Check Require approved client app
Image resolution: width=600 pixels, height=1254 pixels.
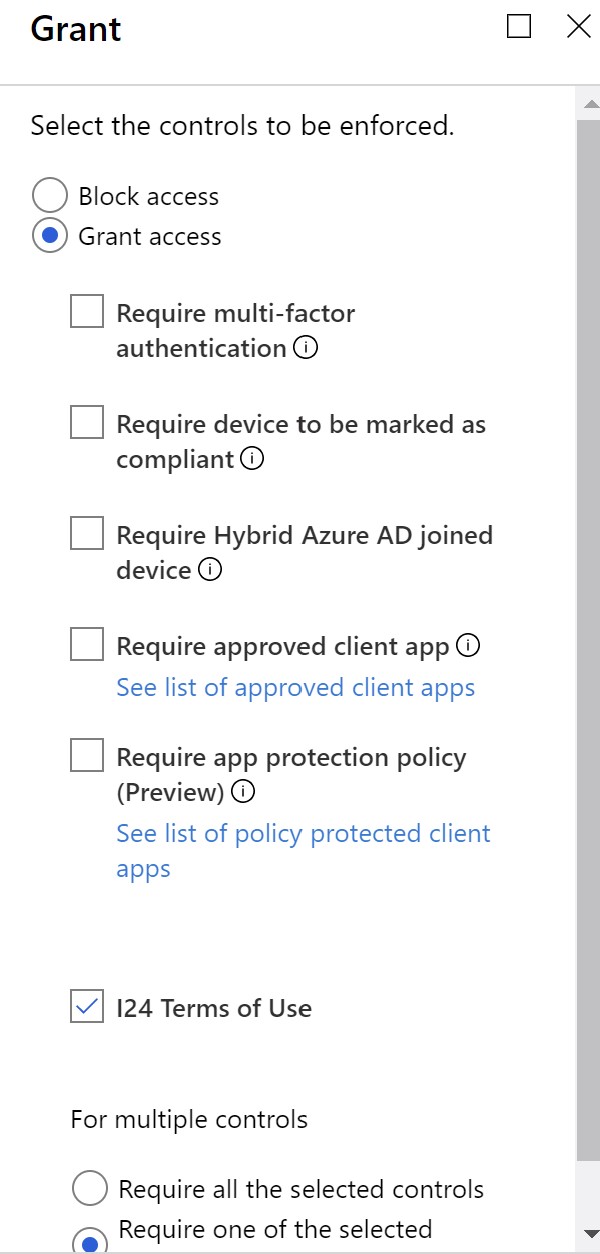click(87, 643)
